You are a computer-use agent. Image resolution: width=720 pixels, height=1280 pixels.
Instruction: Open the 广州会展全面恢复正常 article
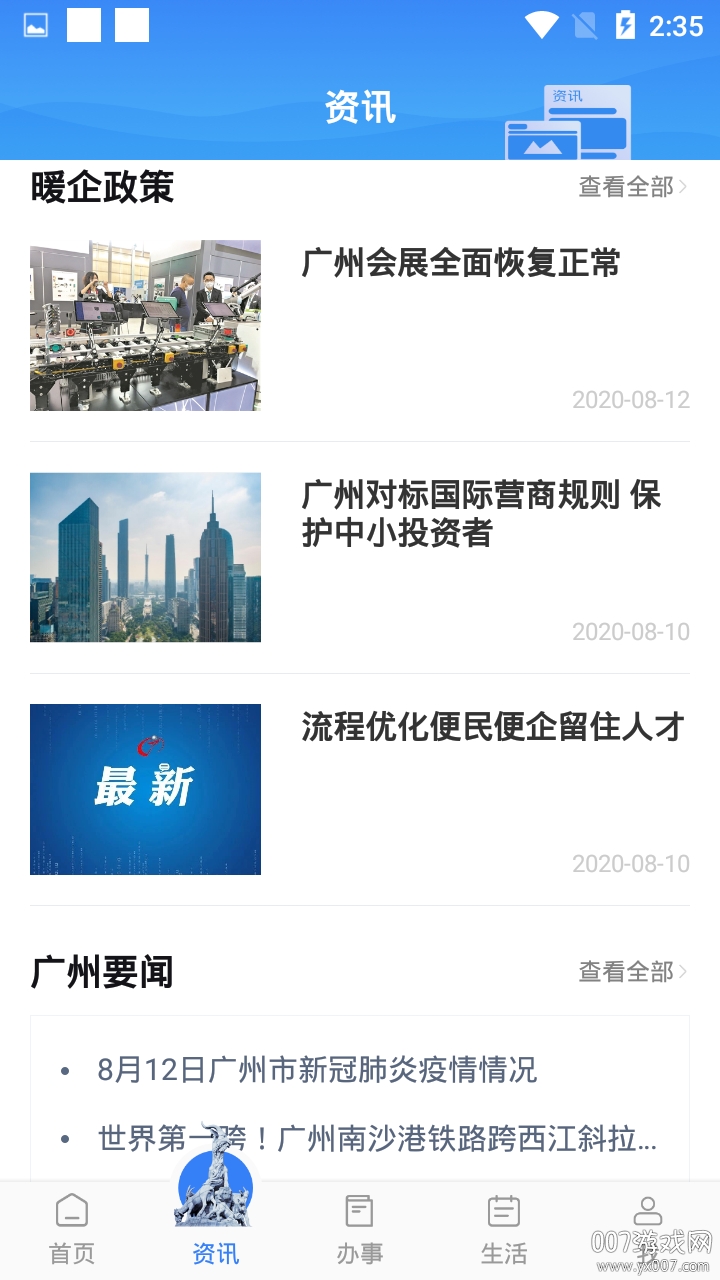(460, 264)
